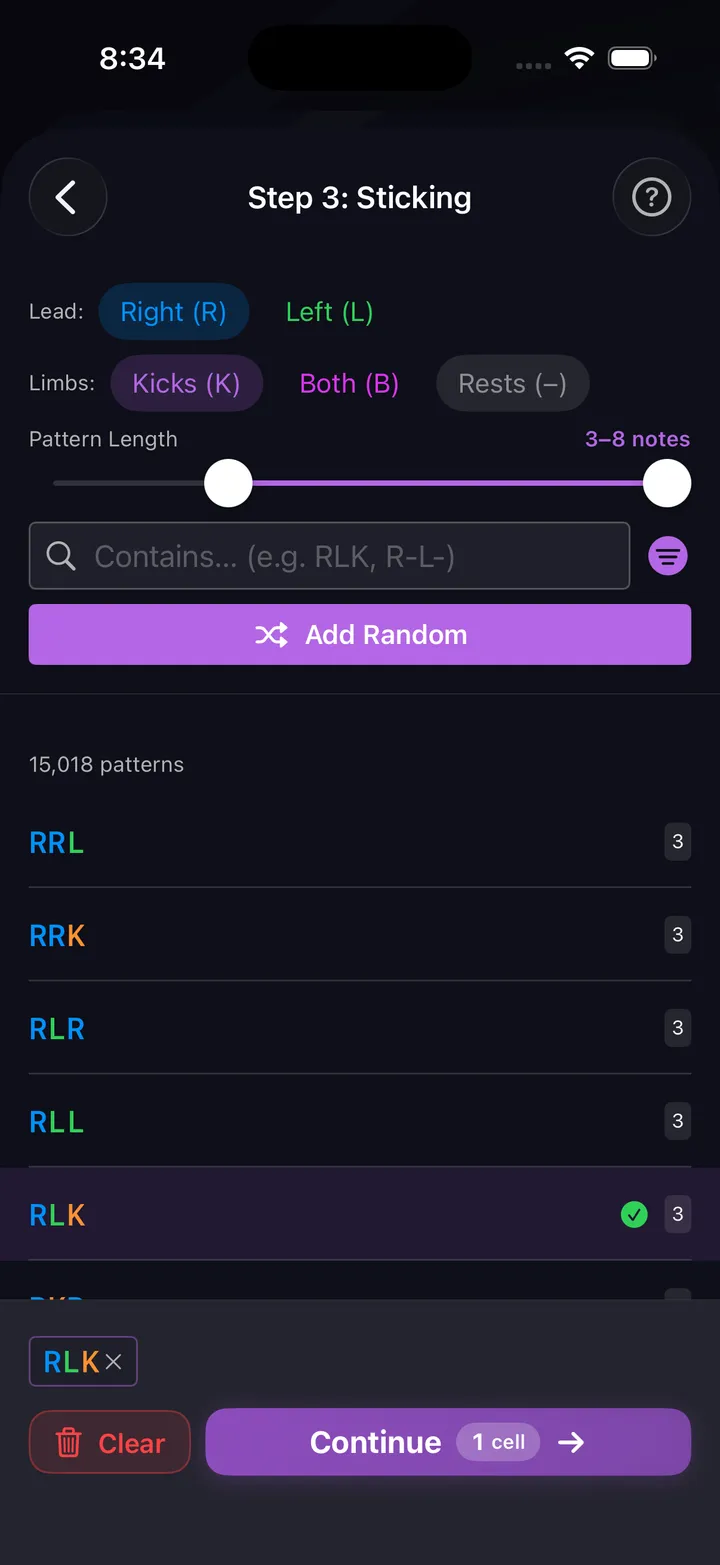Screen dimensions: 720x1565
Task: Select the RLL pattern
Action: 360,1121
